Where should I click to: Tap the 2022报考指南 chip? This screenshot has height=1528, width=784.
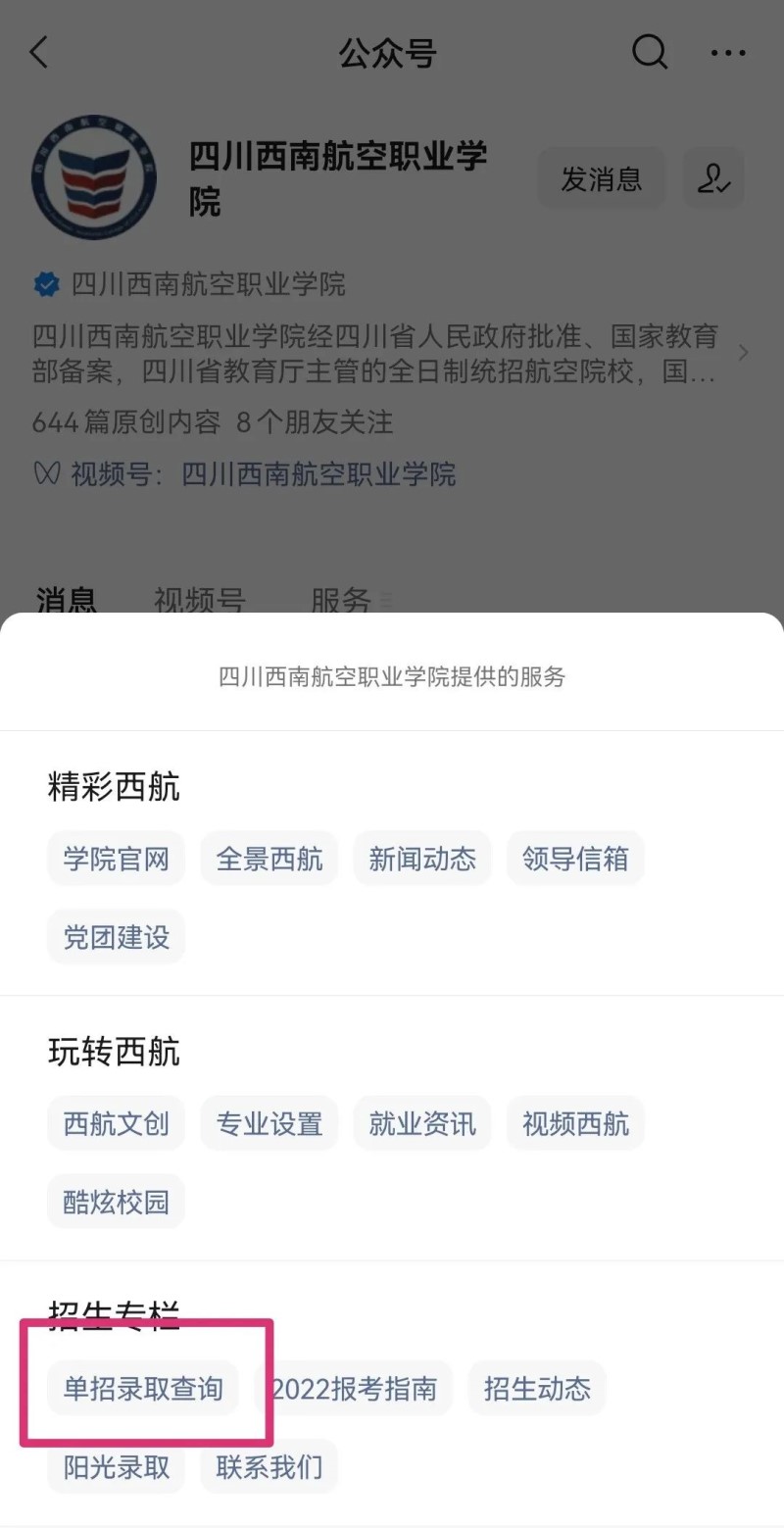[354, 1388]
